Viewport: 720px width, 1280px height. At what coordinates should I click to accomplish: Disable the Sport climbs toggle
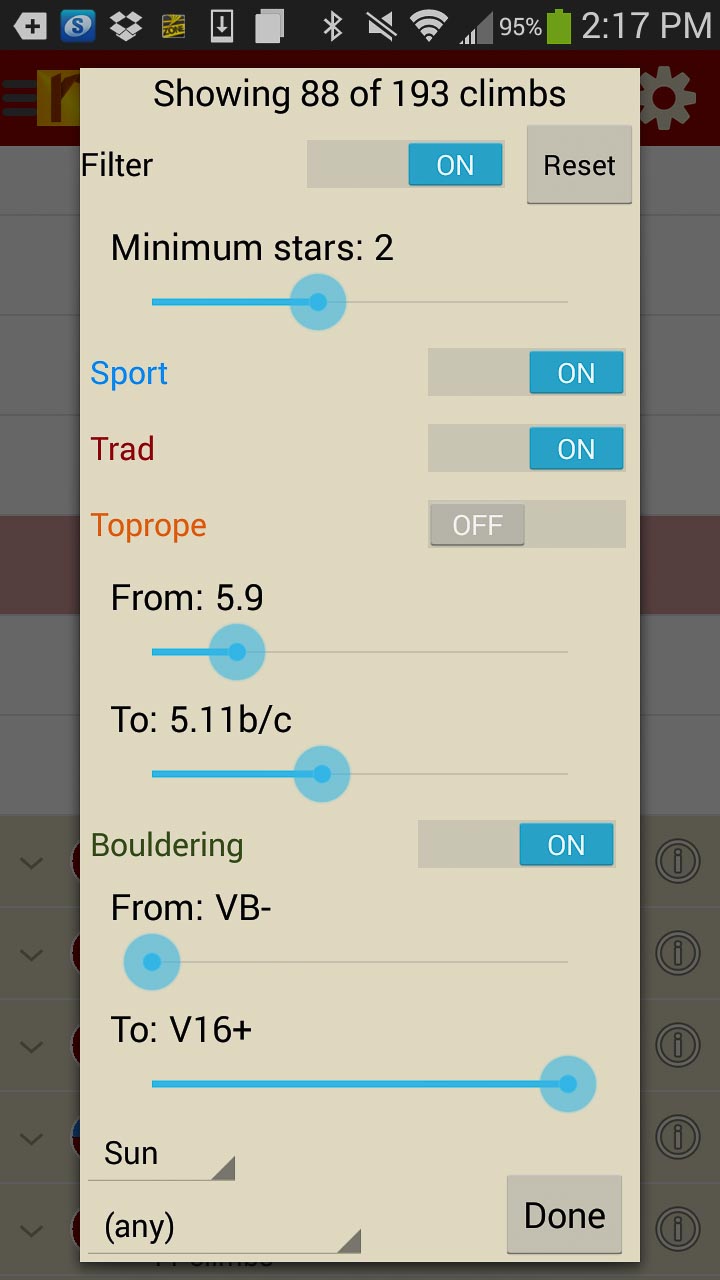pos(526,373)
